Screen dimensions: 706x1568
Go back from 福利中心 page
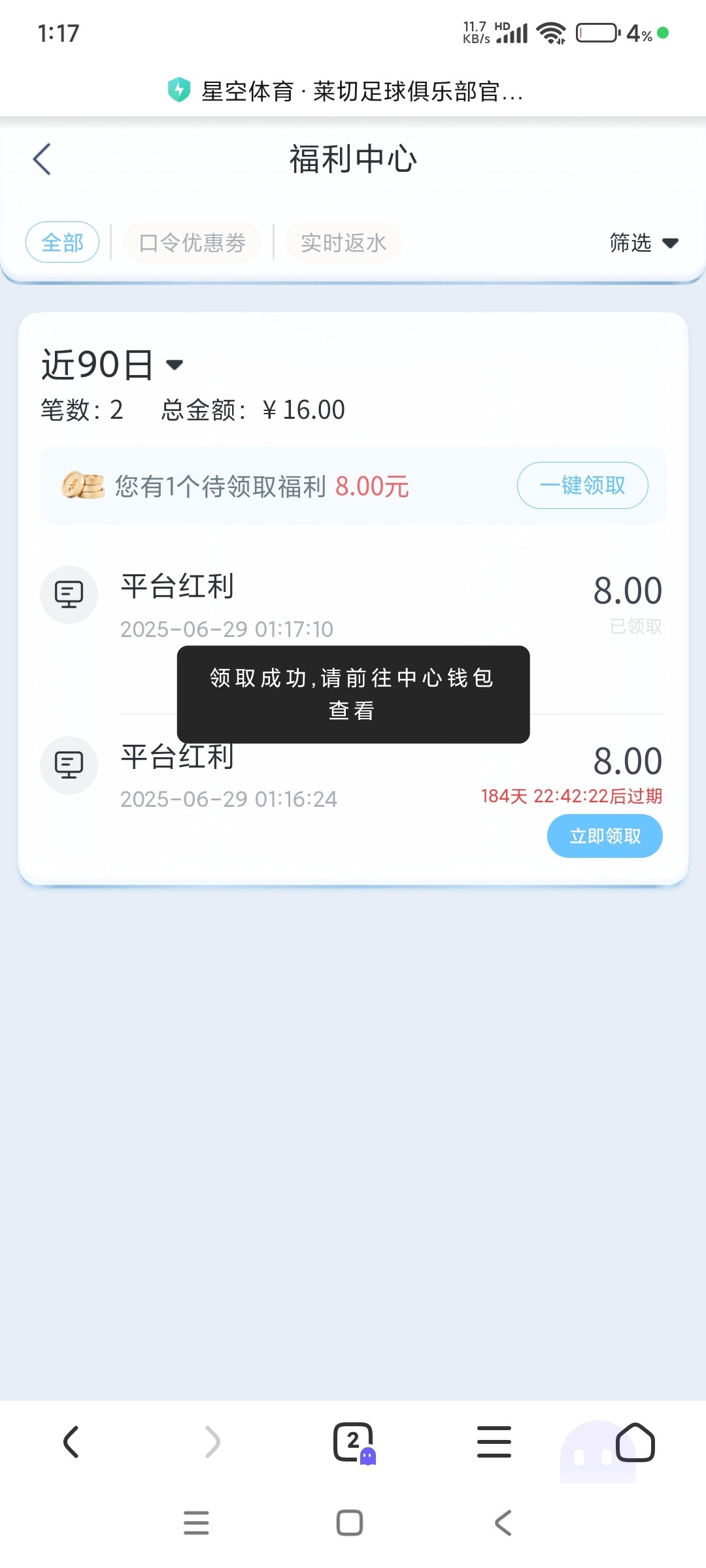click(42, 159)
